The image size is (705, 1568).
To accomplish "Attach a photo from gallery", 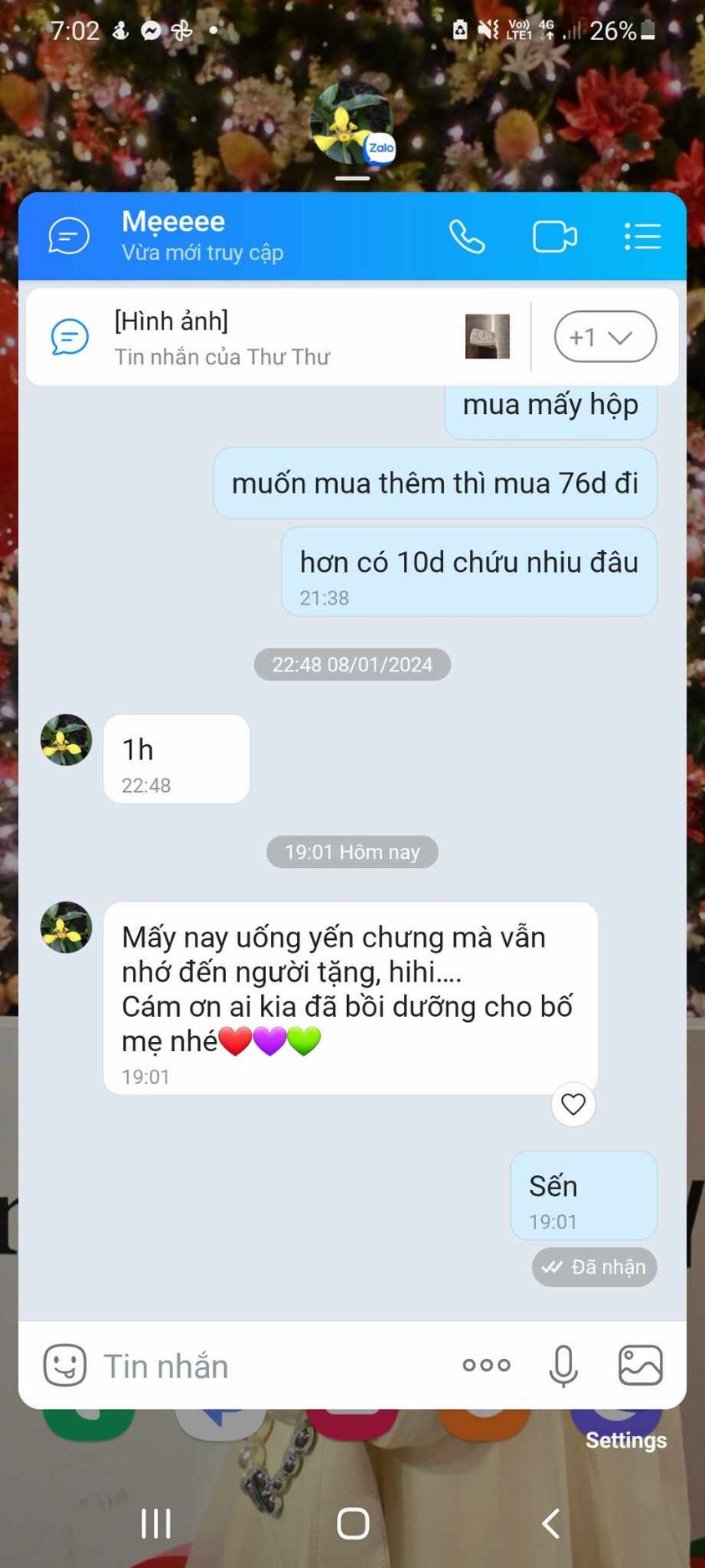I will click(x=641, y=1365).
